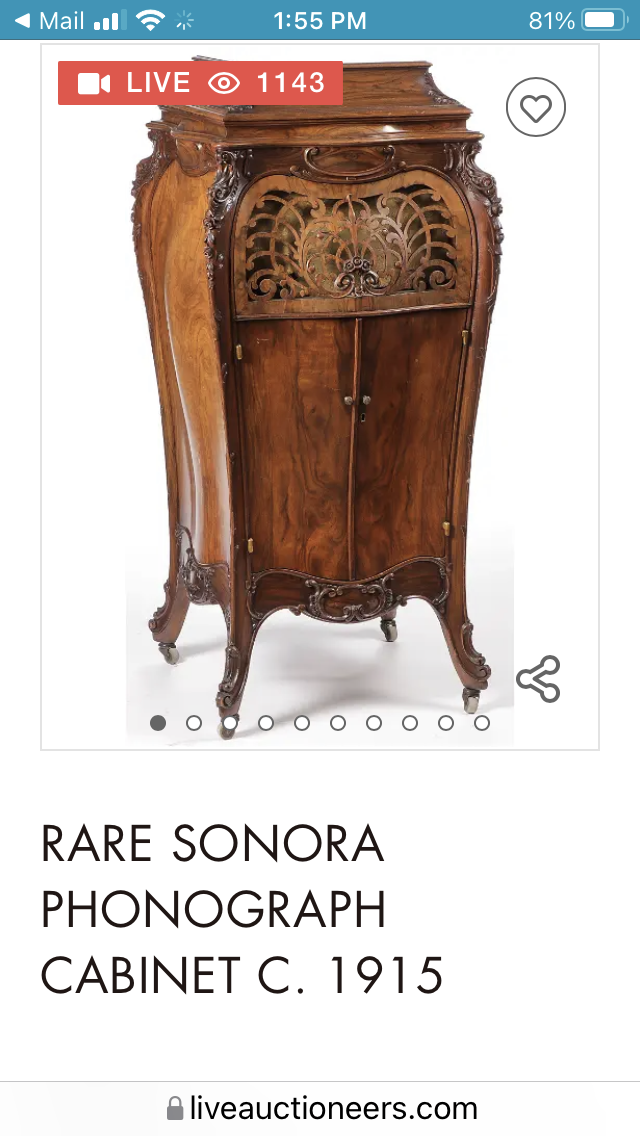This screenshot has height=1136, width=640.
Task: Return to Mail app
Action: (50, 20)
